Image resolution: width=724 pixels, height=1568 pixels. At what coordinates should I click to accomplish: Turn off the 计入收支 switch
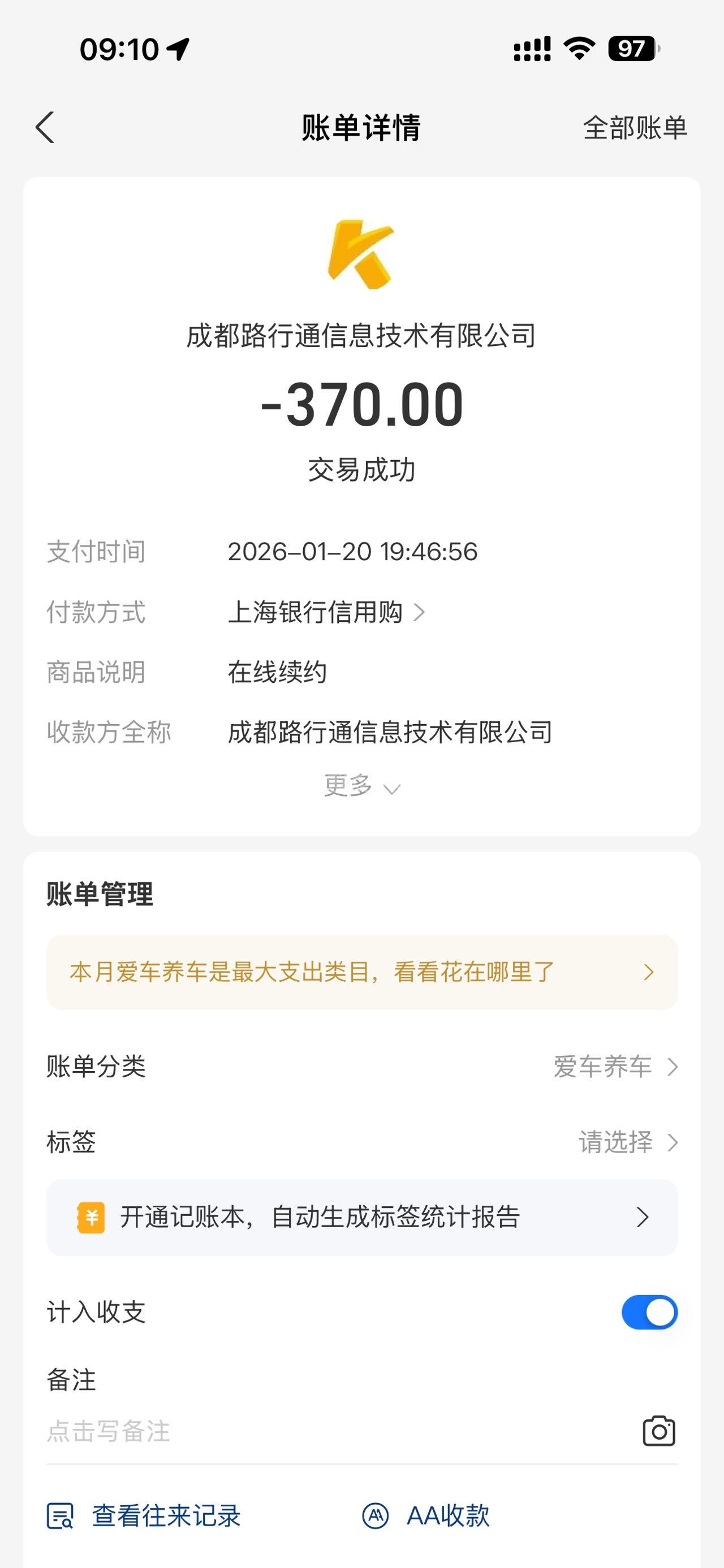coord(649,1313)
